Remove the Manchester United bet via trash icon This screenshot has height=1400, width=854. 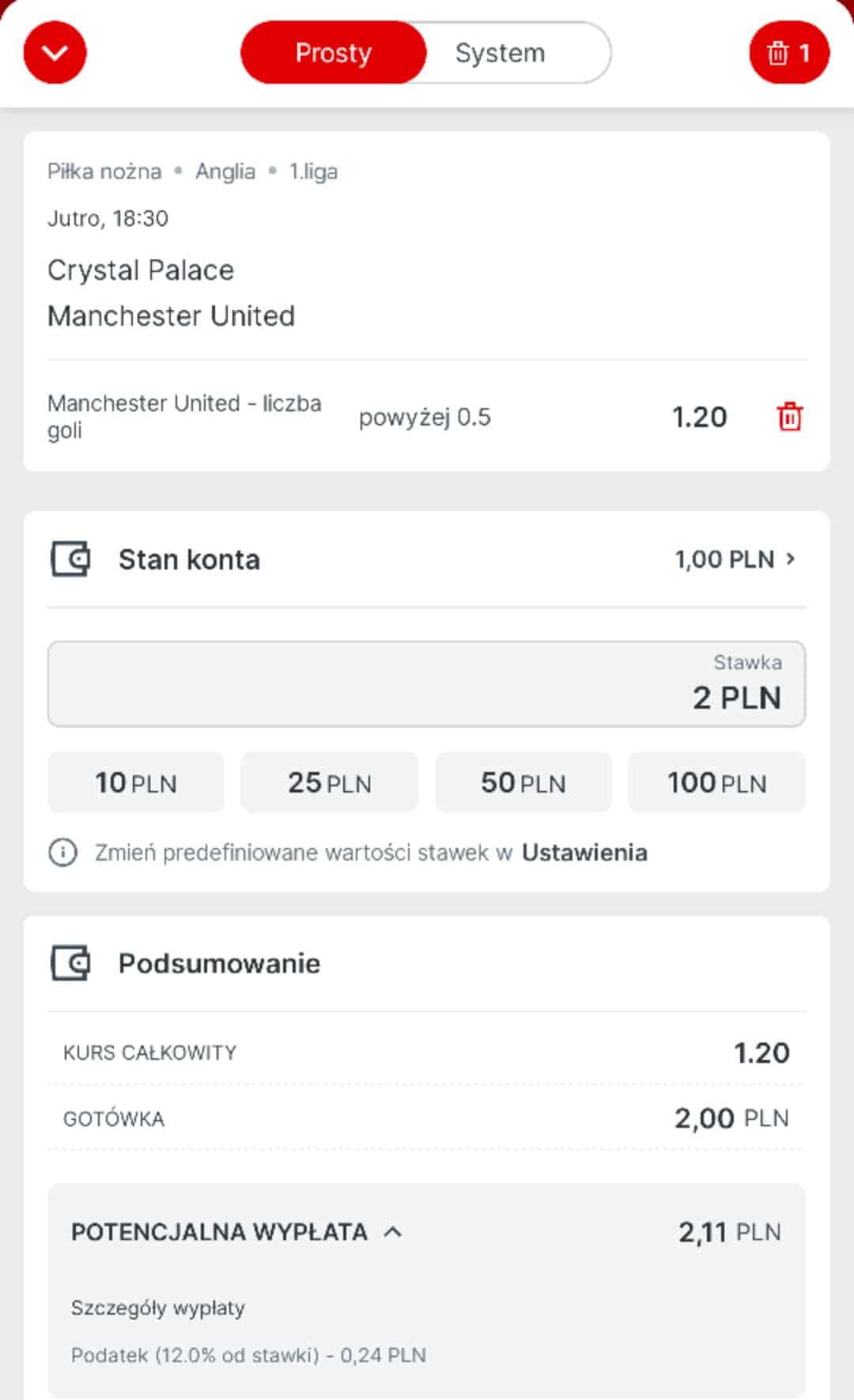click(x=789, y=417)
